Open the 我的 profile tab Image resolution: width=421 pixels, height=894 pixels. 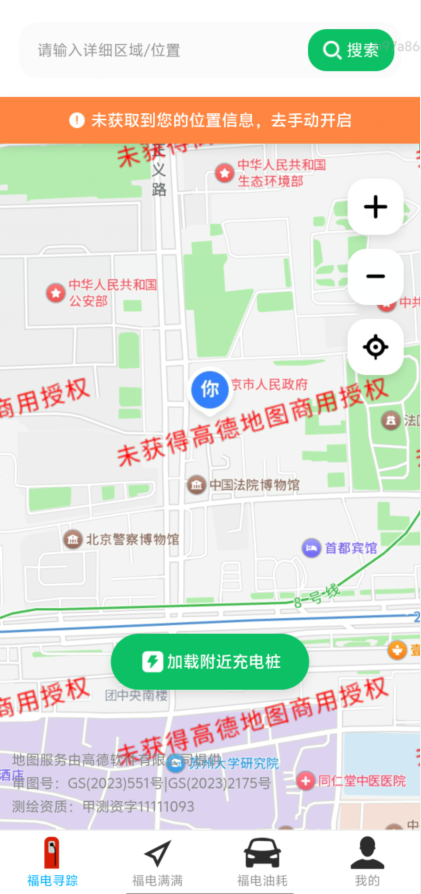[x=367, y=863]
